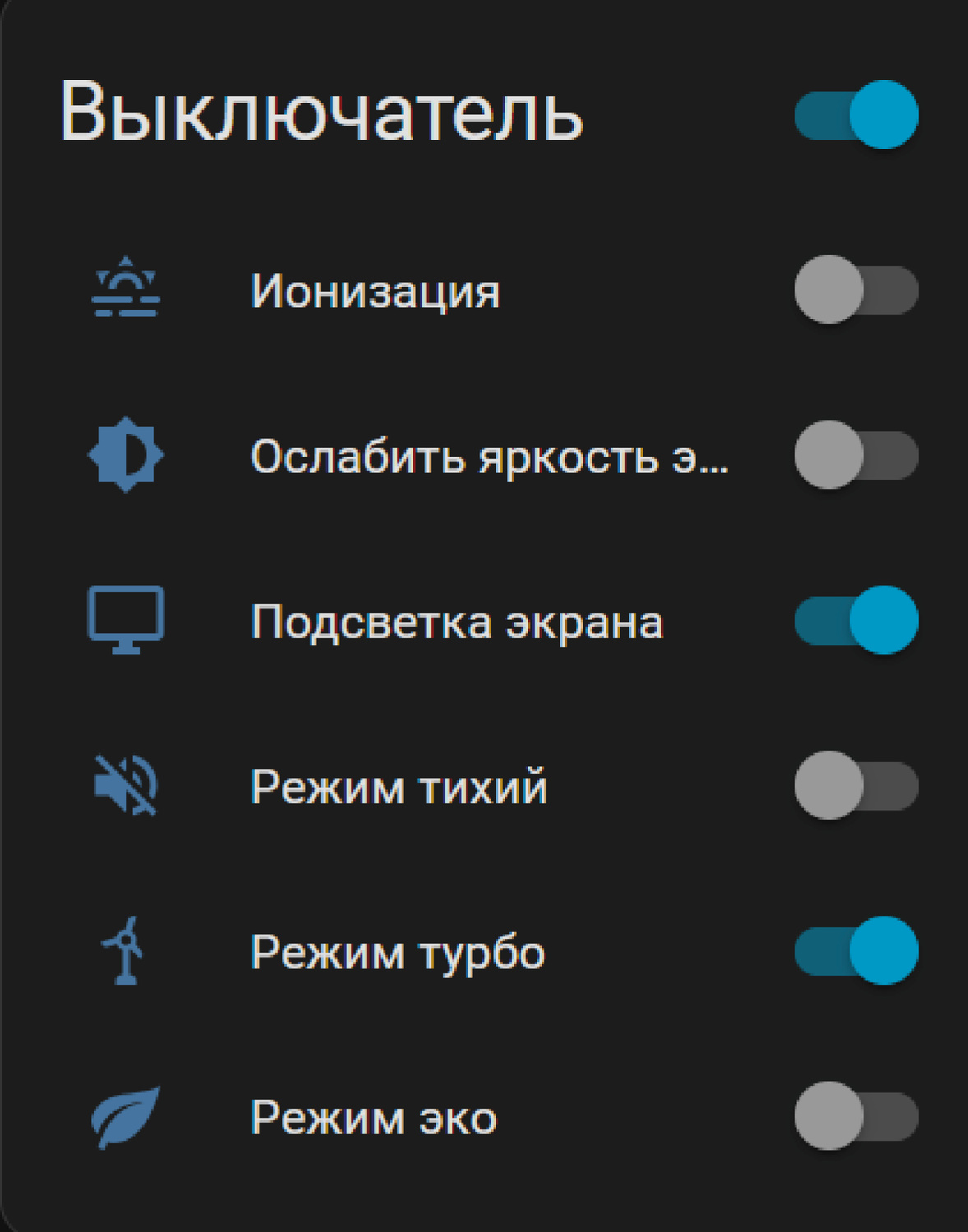Click the monitor icon for Подсветка экрана

tap(124, 620)
